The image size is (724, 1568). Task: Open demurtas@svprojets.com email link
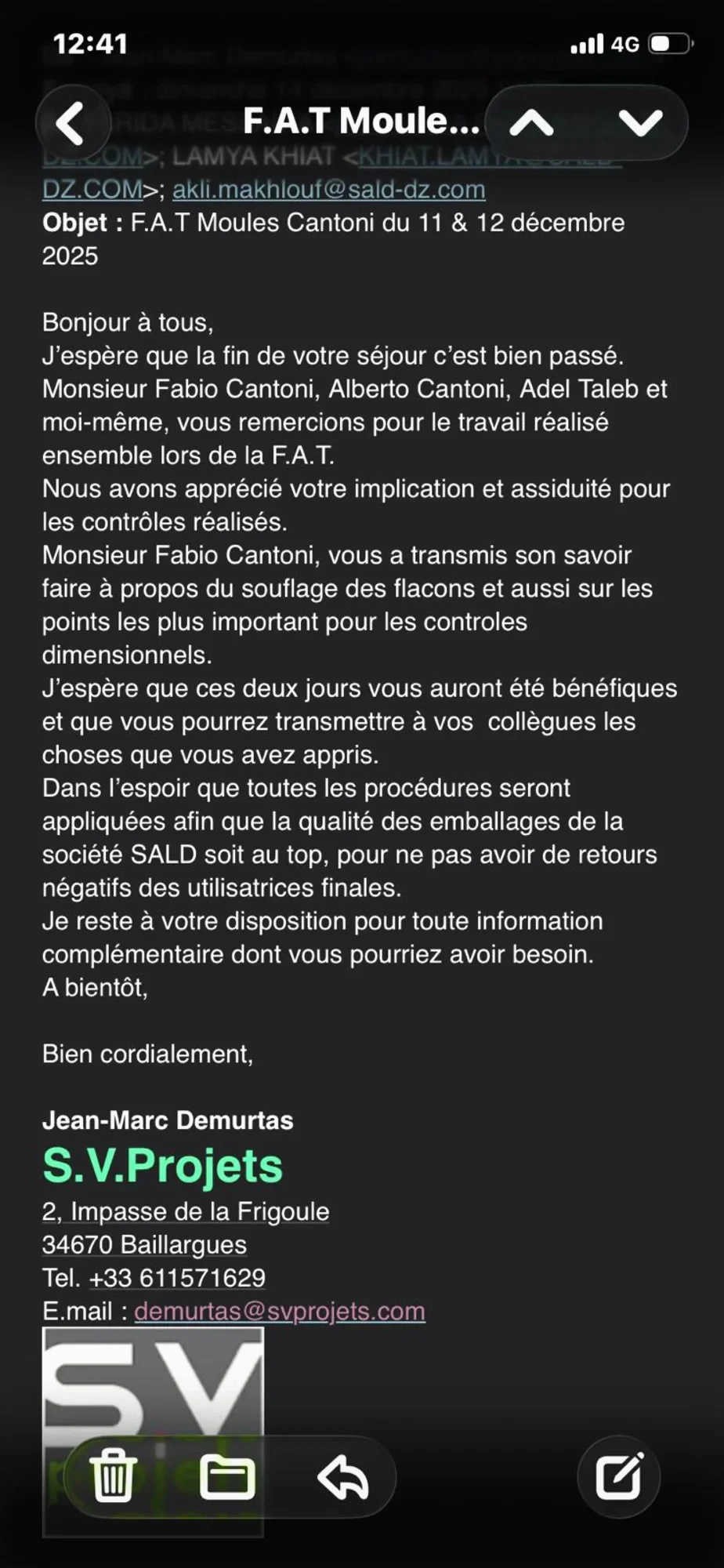tap(280, 1311)
